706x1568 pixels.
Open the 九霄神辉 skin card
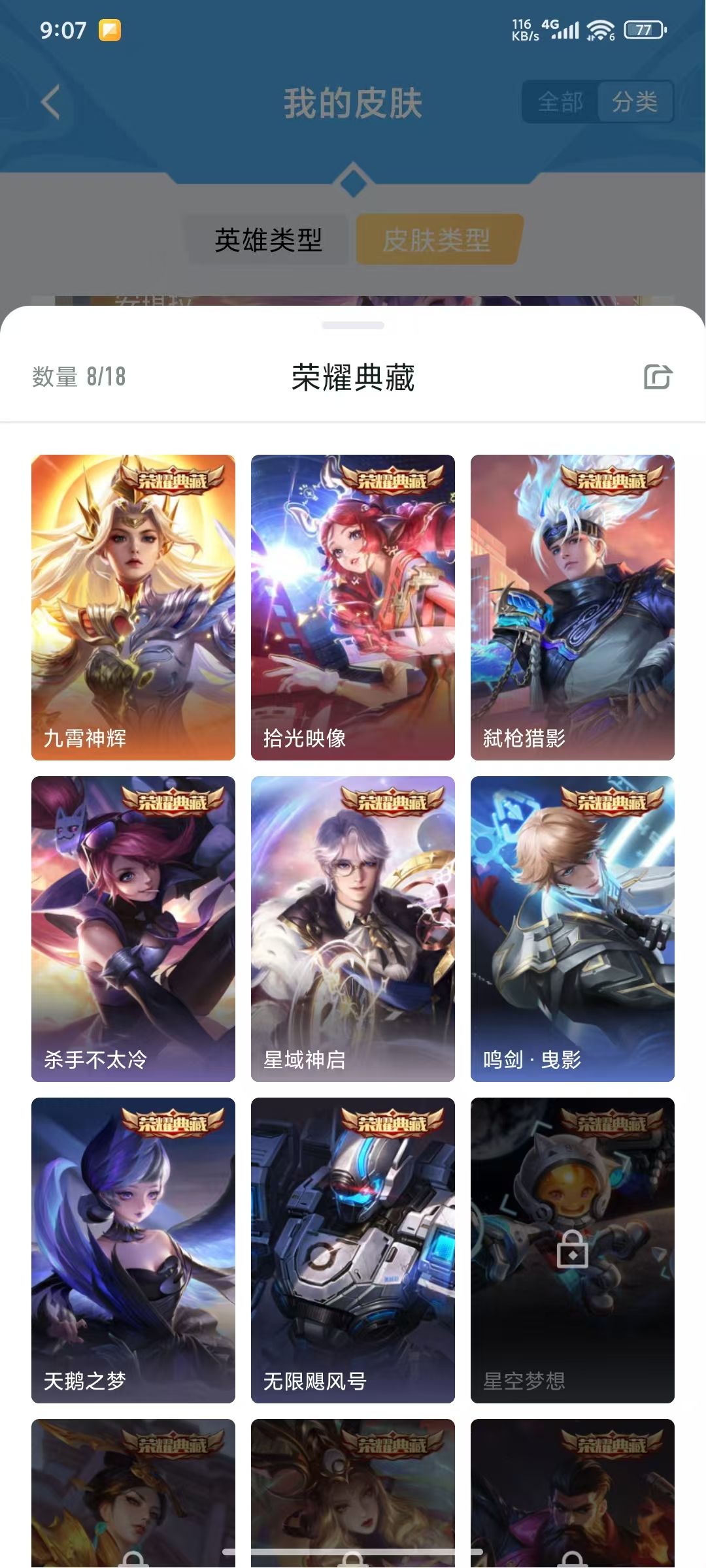pyautogui.click(x=133, y=608)
